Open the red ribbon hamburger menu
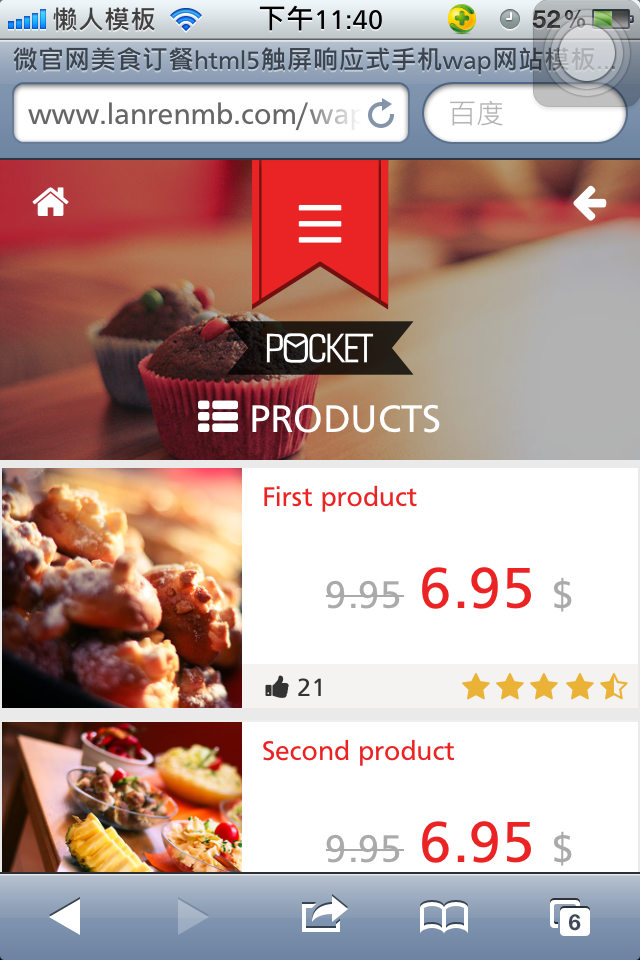640x960 pixels. (x=320, y=223)
